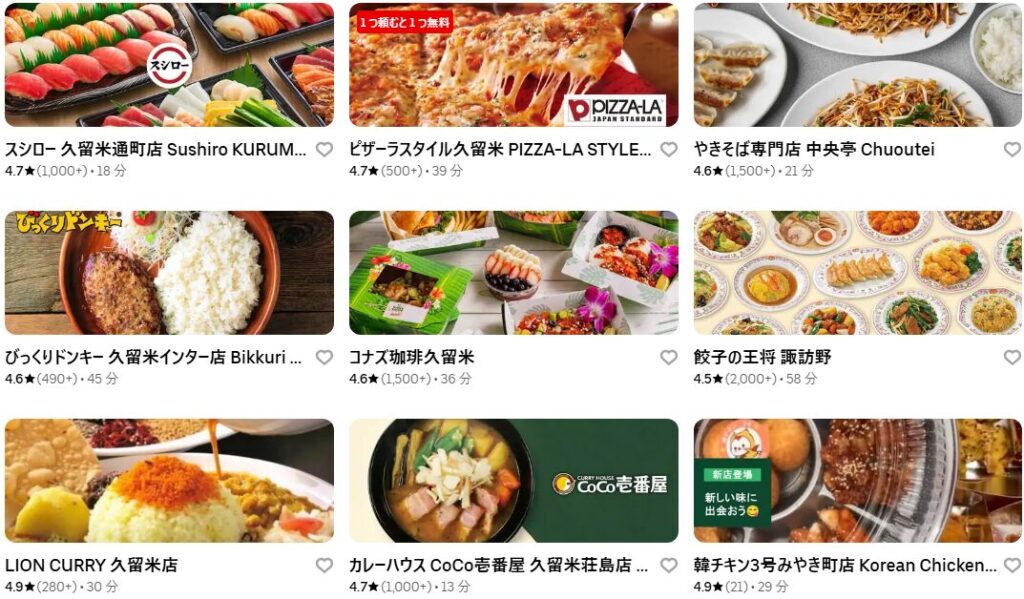Open the ピザーラスタイル久留米 PIZZA-LA card
The width and height of the screenshot is (1024, 599).
coord(513,65)
